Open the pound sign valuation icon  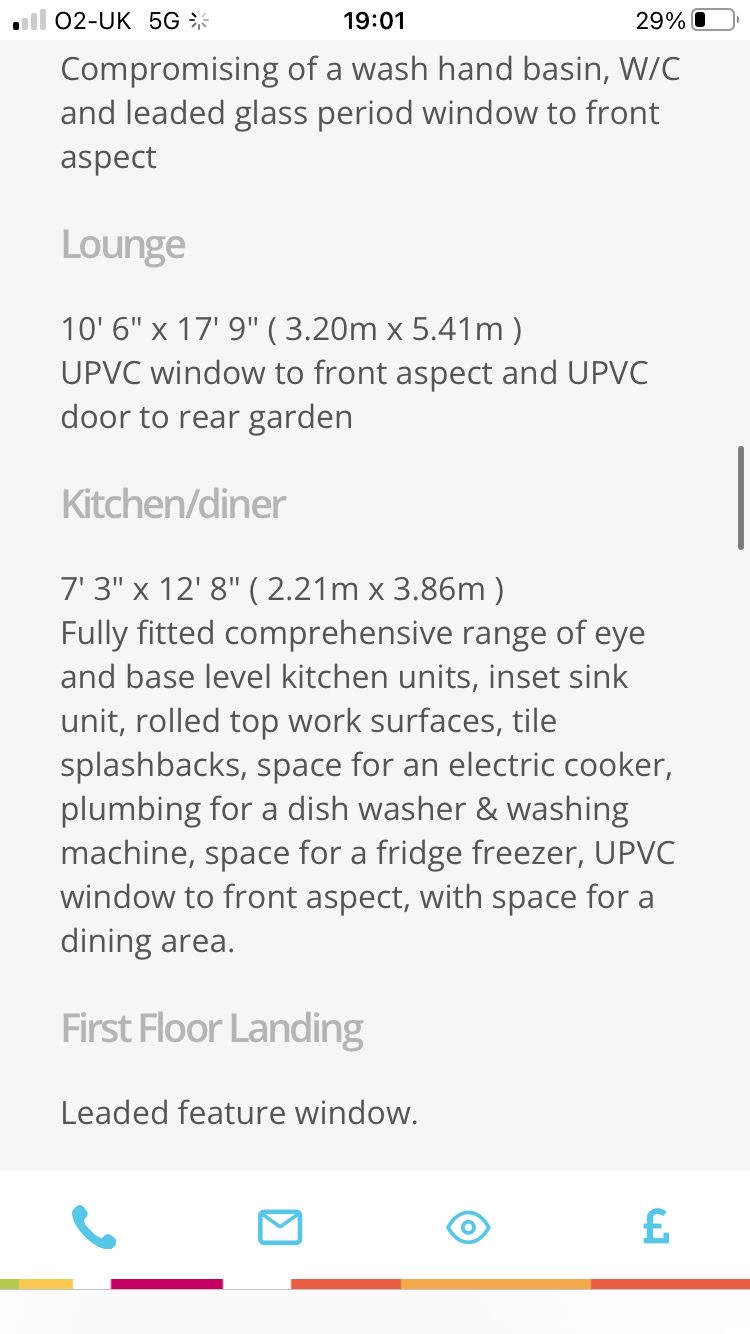tap(656, 1226)
